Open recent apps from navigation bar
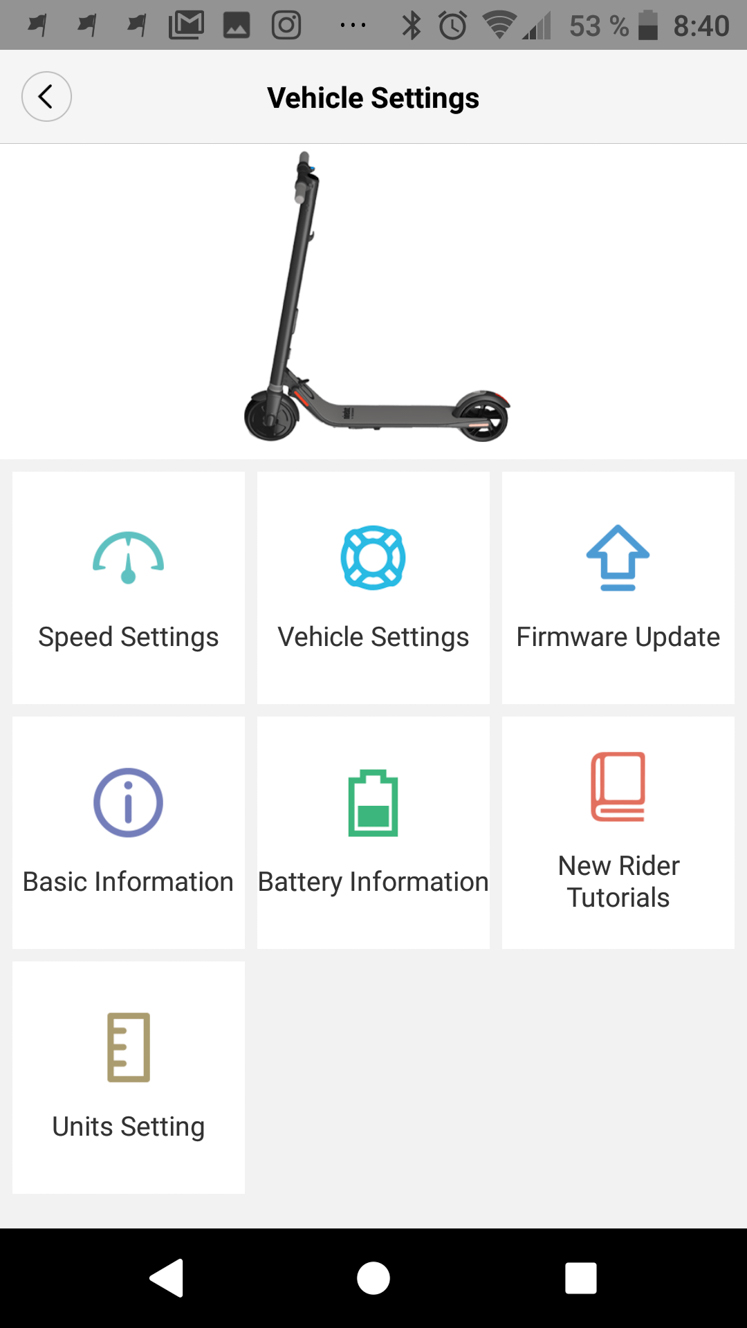Screen dimensions: 747x1328 coord(580,1278)
